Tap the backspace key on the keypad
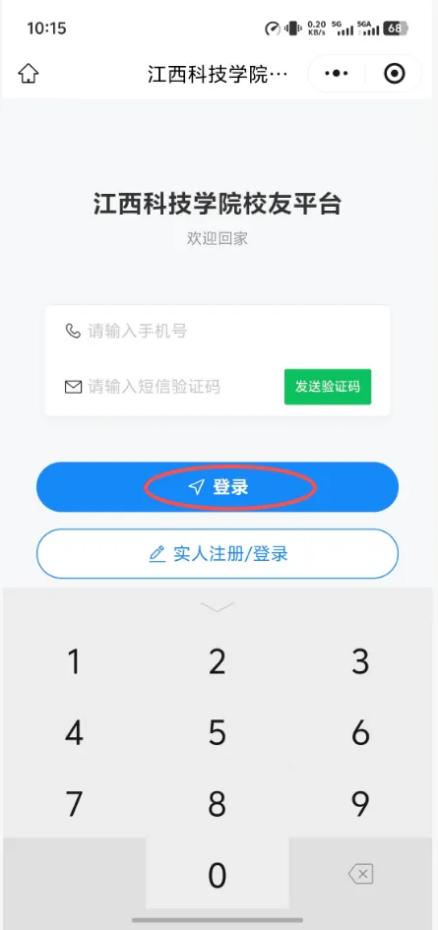This screenshot has height=930, width=438. (360, 874)
